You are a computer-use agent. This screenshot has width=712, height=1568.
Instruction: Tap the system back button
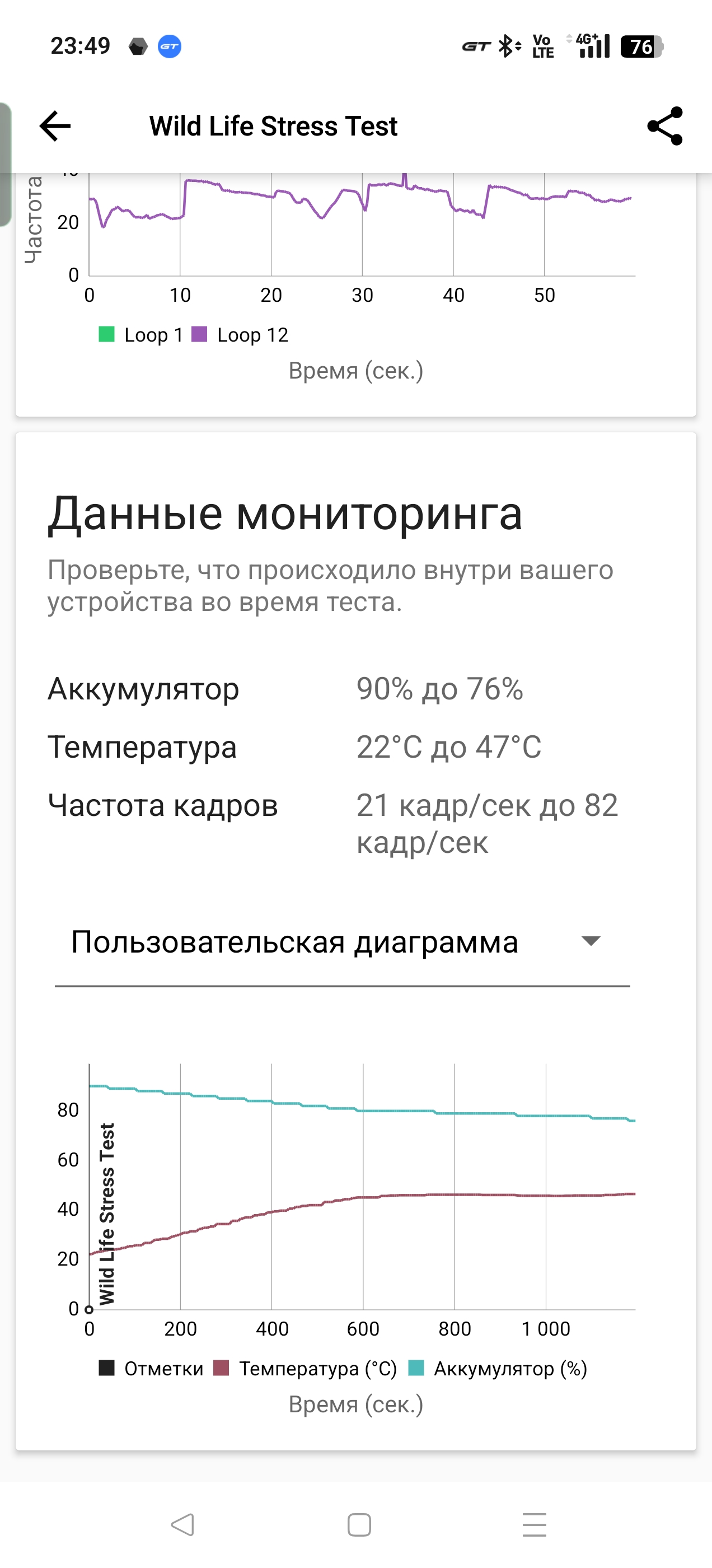coord(182,1525)
